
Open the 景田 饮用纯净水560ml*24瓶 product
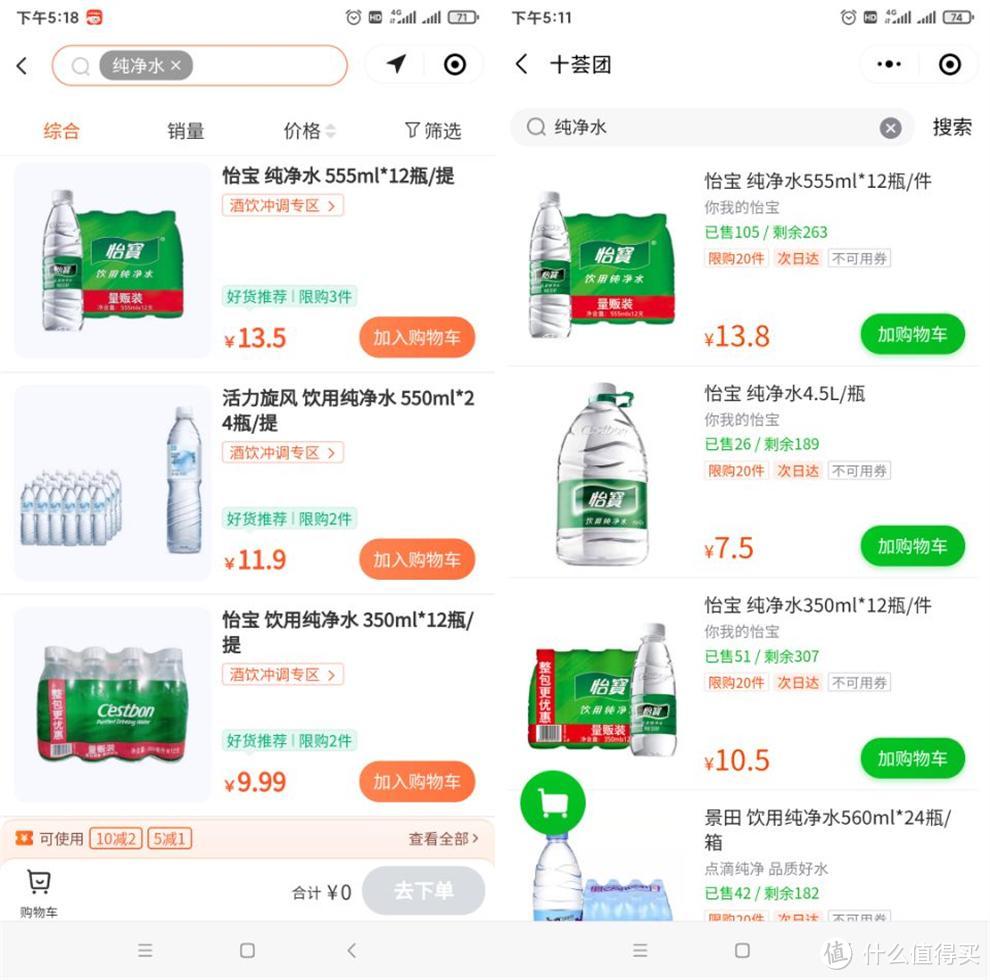[x=827, y=829]
